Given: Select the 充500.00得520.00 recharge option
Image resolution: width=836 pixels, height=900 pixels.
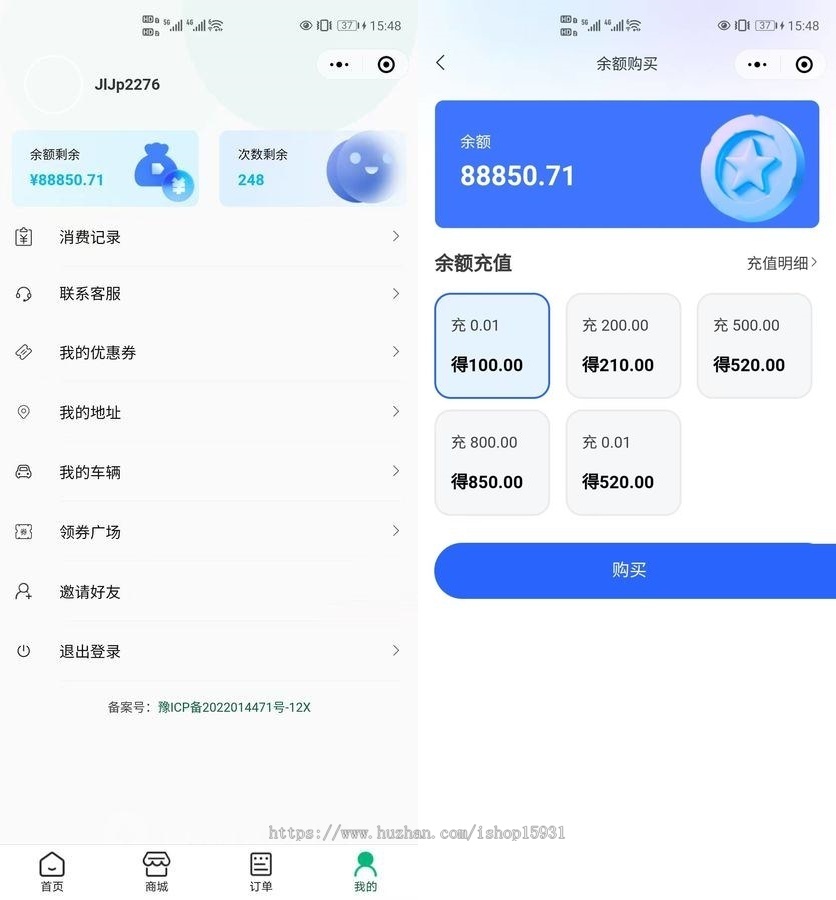Looking at the screenshot, I should tap(754, 345).
